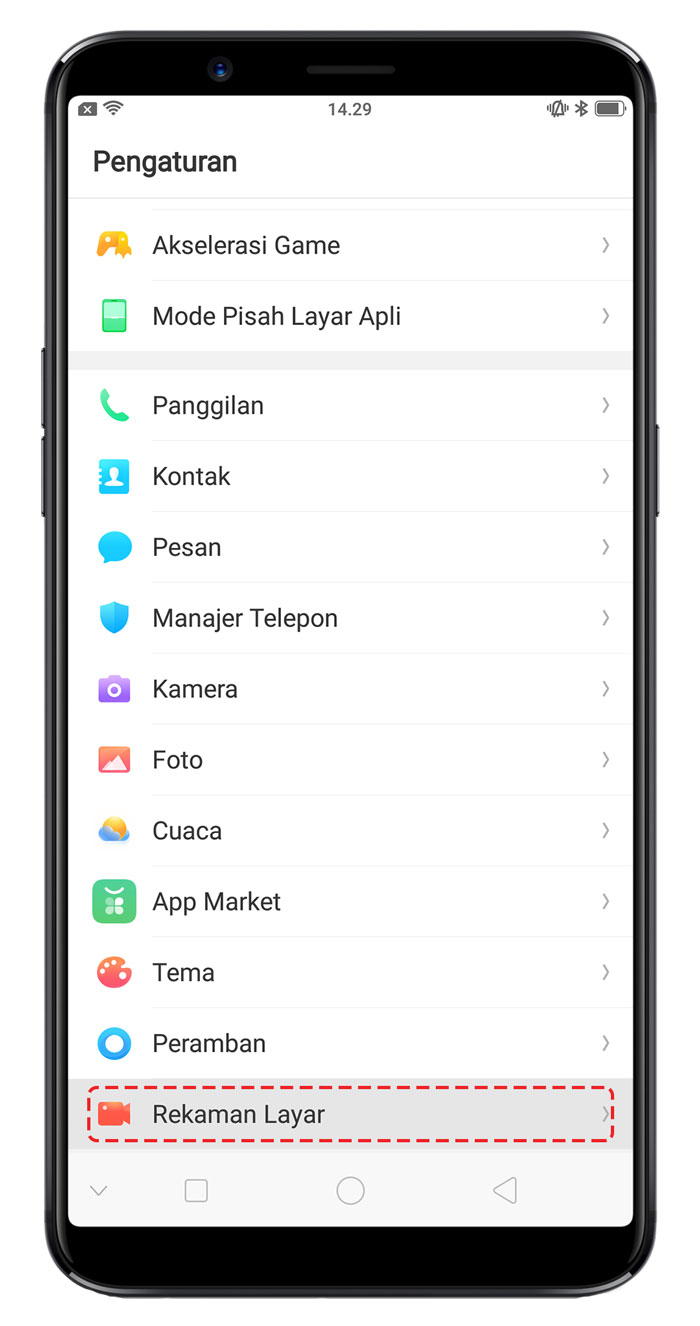The width and height of the screenshot is (700, 1326).
Task: Tap the navigation bar back button
Action: tap(505, 1190)
